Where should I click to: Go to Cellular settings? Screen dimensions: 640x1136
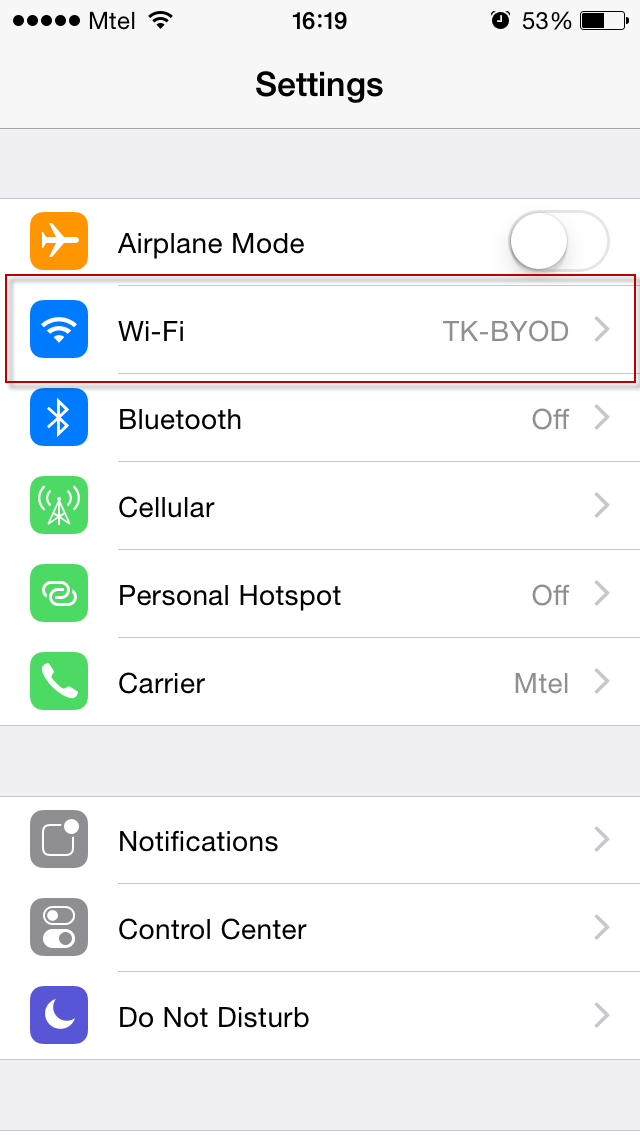(320, 506)
